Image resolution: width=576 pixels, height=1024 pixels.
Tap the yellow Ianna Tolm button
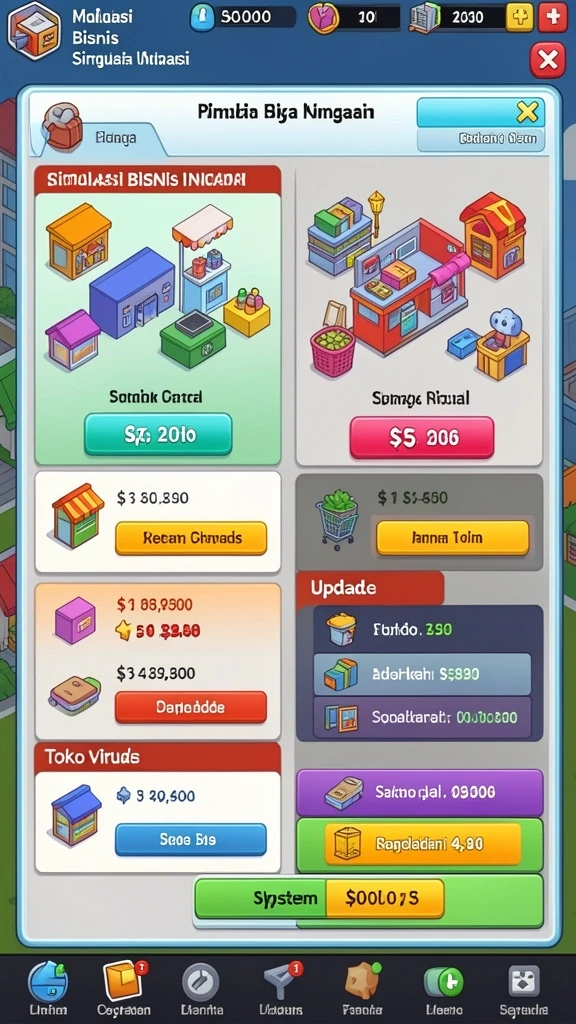453,538
